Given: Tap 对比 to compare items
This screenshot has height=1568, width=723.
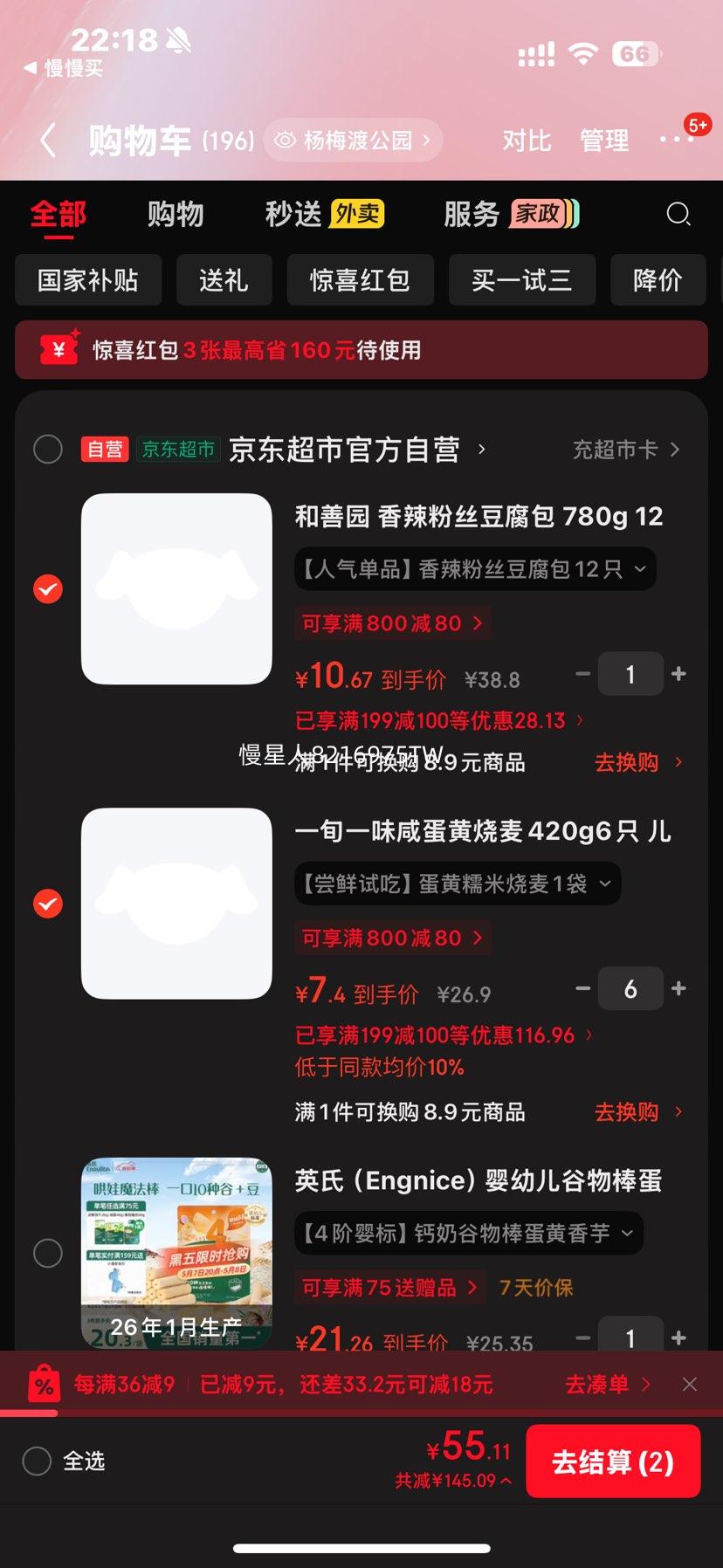Looking at the screenshot, I should tap(527, 141).
